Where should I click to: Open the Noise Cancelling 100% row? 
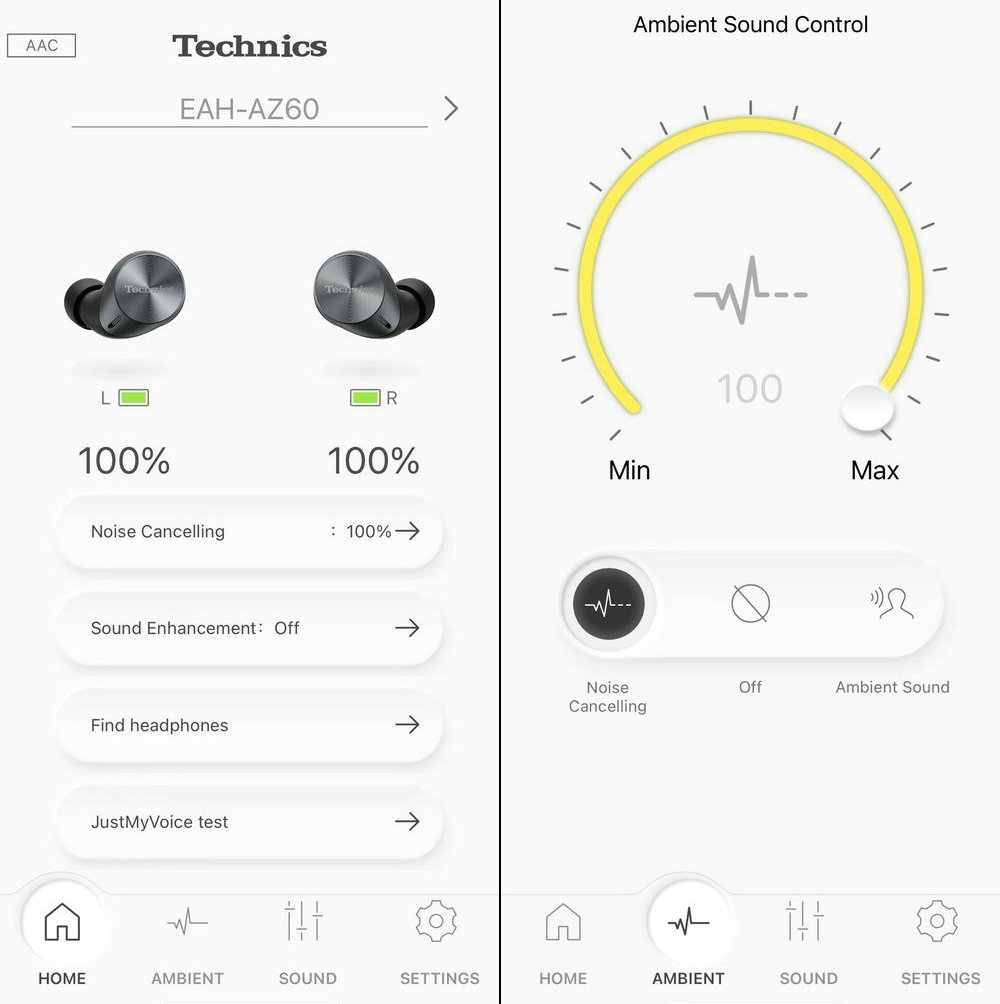[250, 532]
